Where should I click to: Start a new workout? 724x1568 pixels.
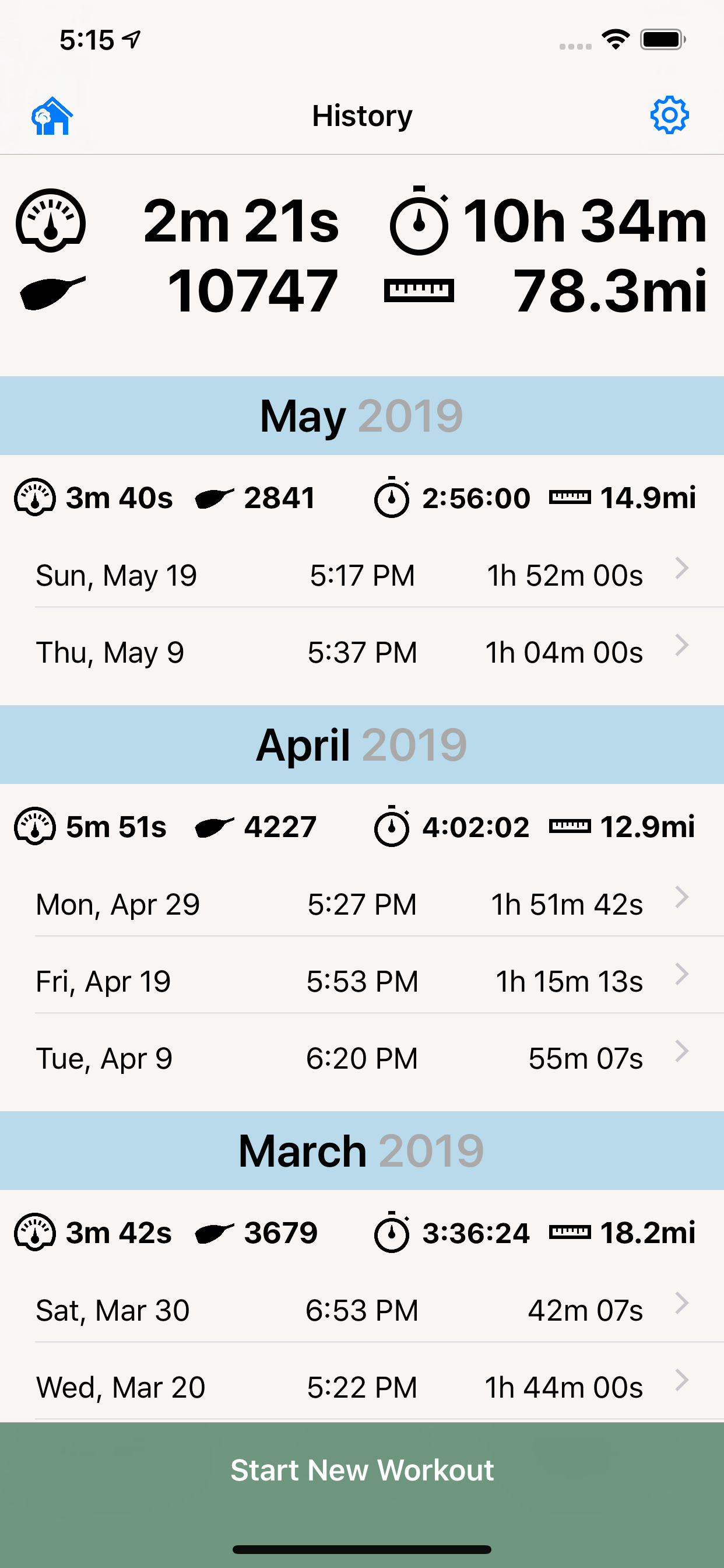362,1471
